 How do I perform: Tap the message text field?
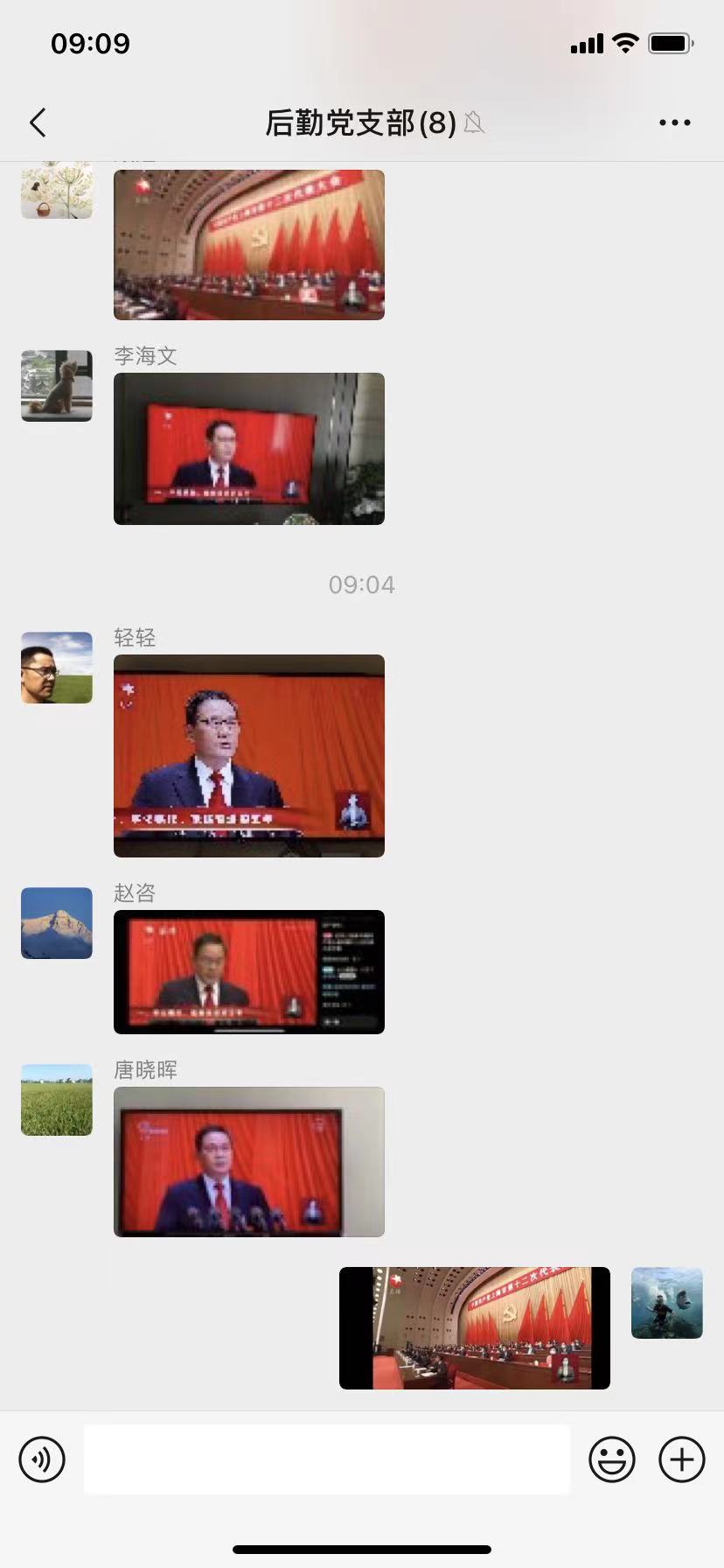pos(326,1459)
